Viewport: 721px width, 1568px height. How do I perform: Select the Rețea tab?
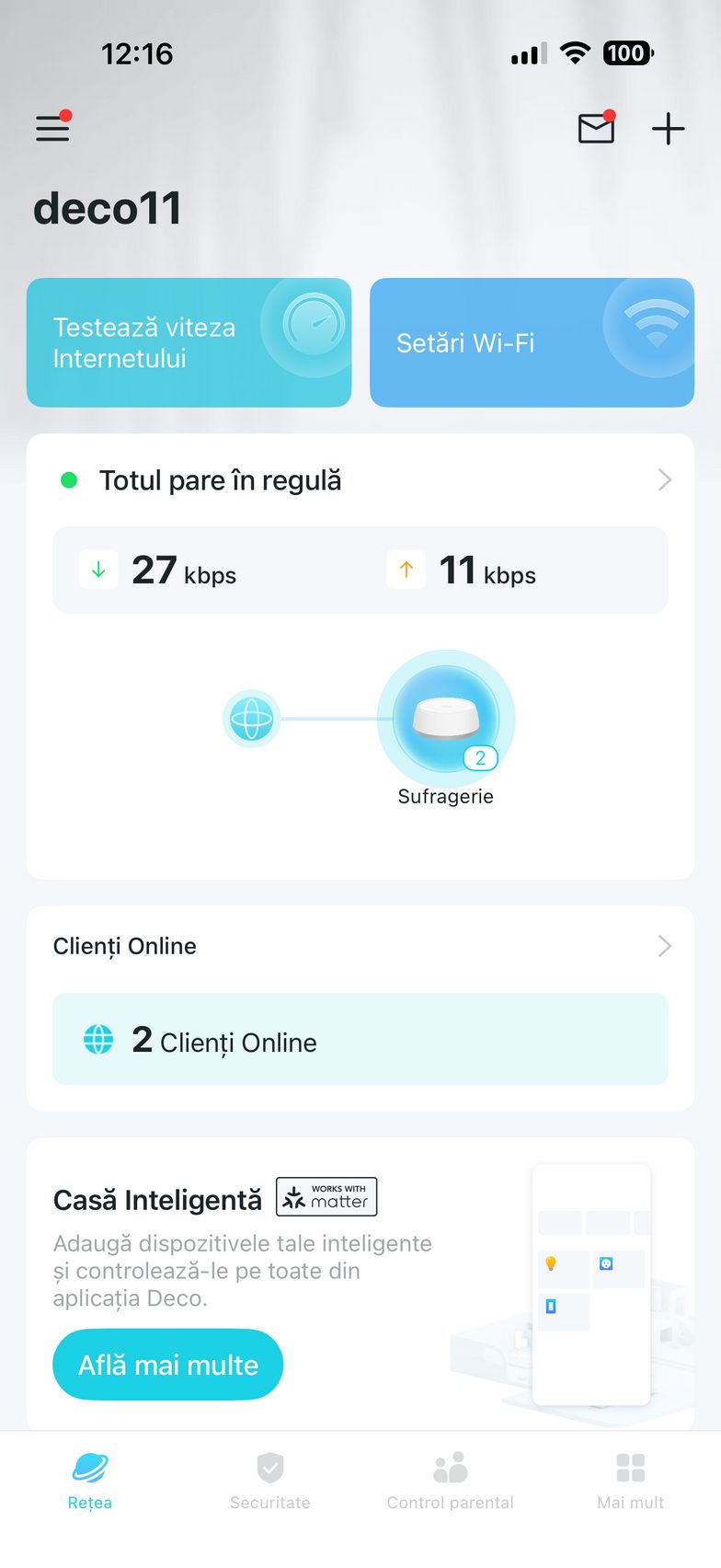(x=90, y=1481)
